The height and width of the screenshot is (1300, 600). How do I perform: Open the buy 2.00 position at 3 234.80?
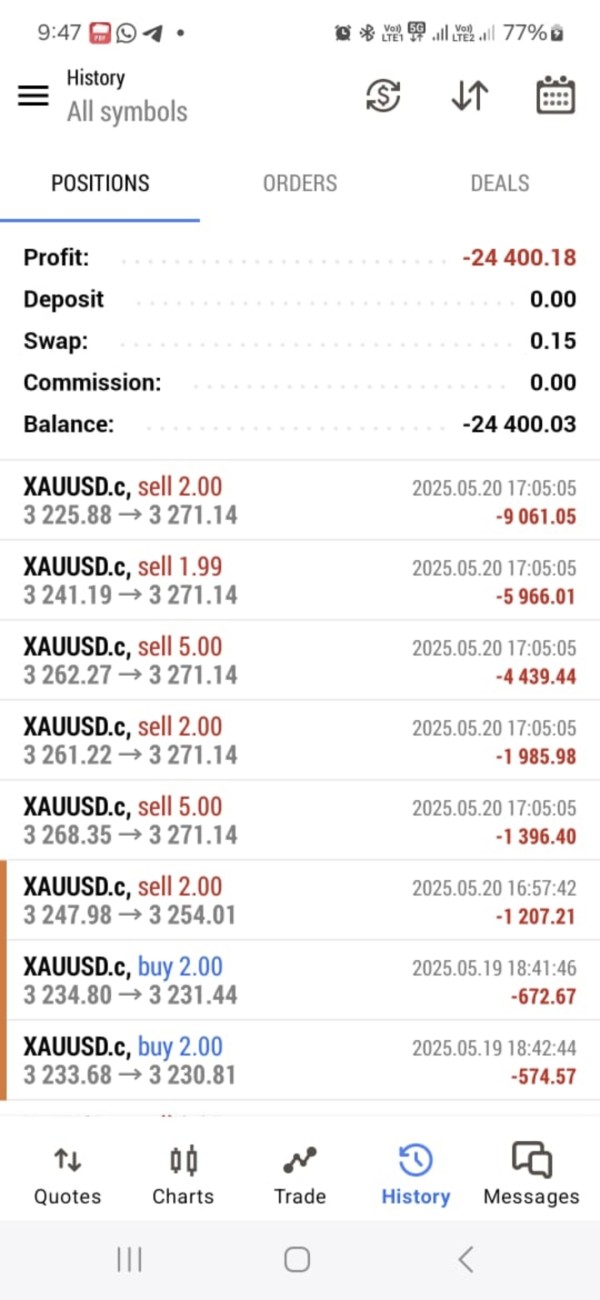(300, 981)
